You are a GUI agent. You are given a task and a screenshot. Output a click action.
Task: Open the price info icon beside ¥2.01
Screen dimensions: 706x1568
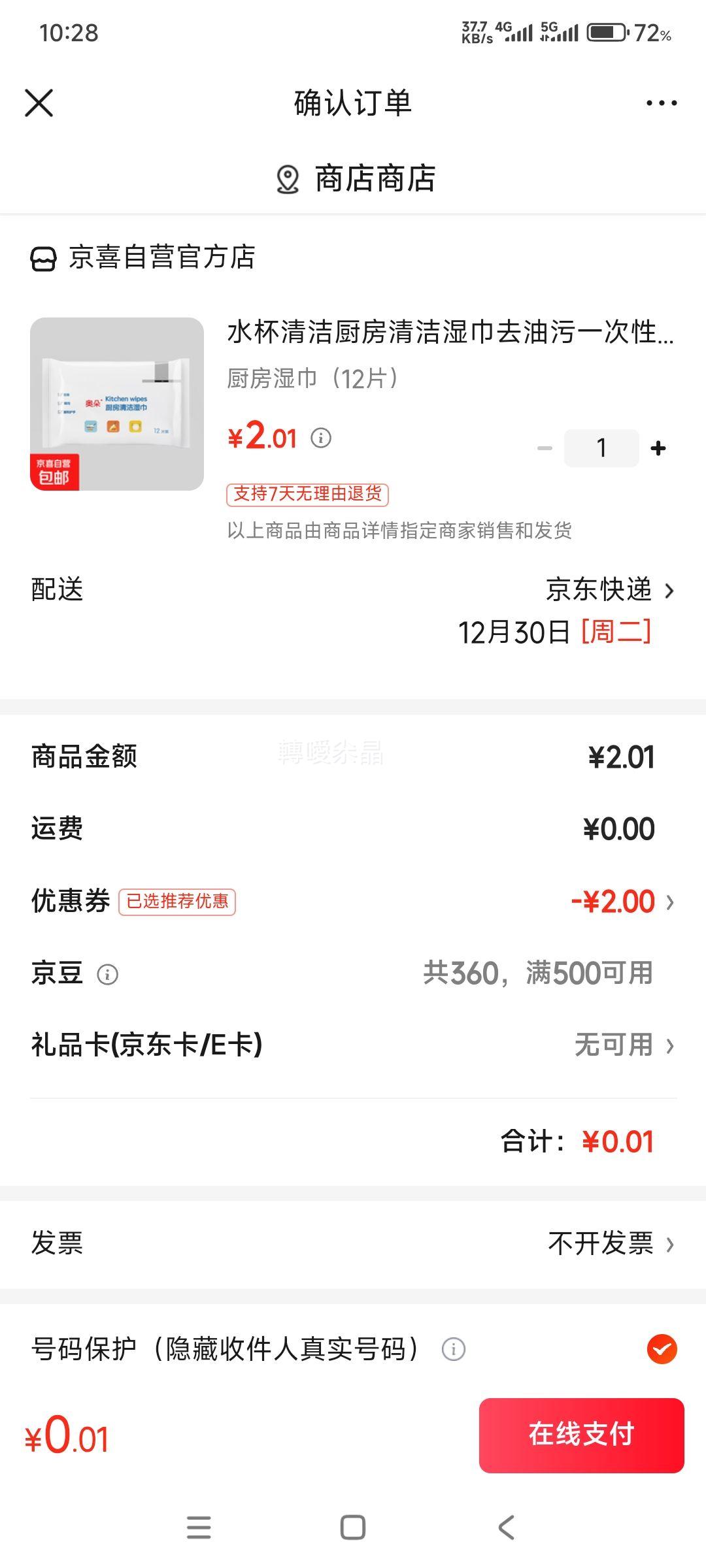(x=320, y=438)
